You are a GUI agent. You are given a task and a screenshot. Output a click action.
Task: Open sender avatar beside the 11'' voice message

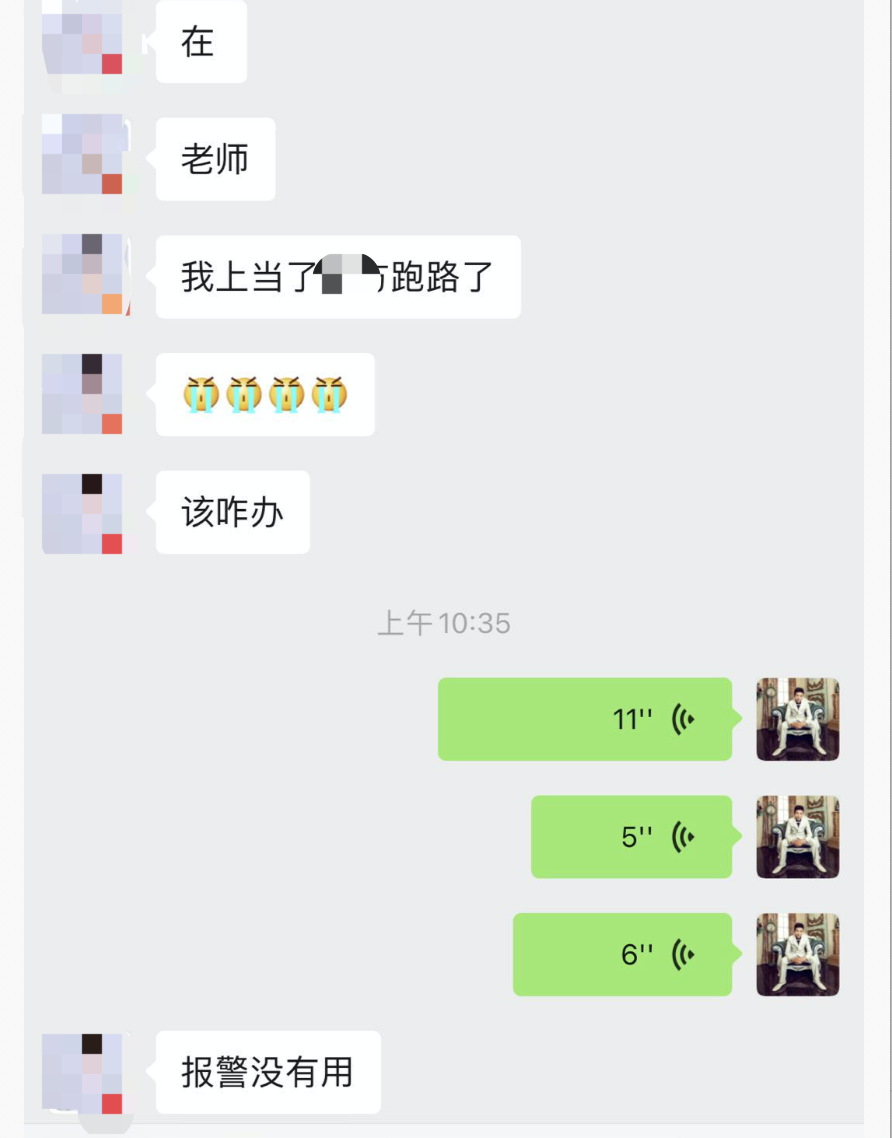[x=797, y=719]
